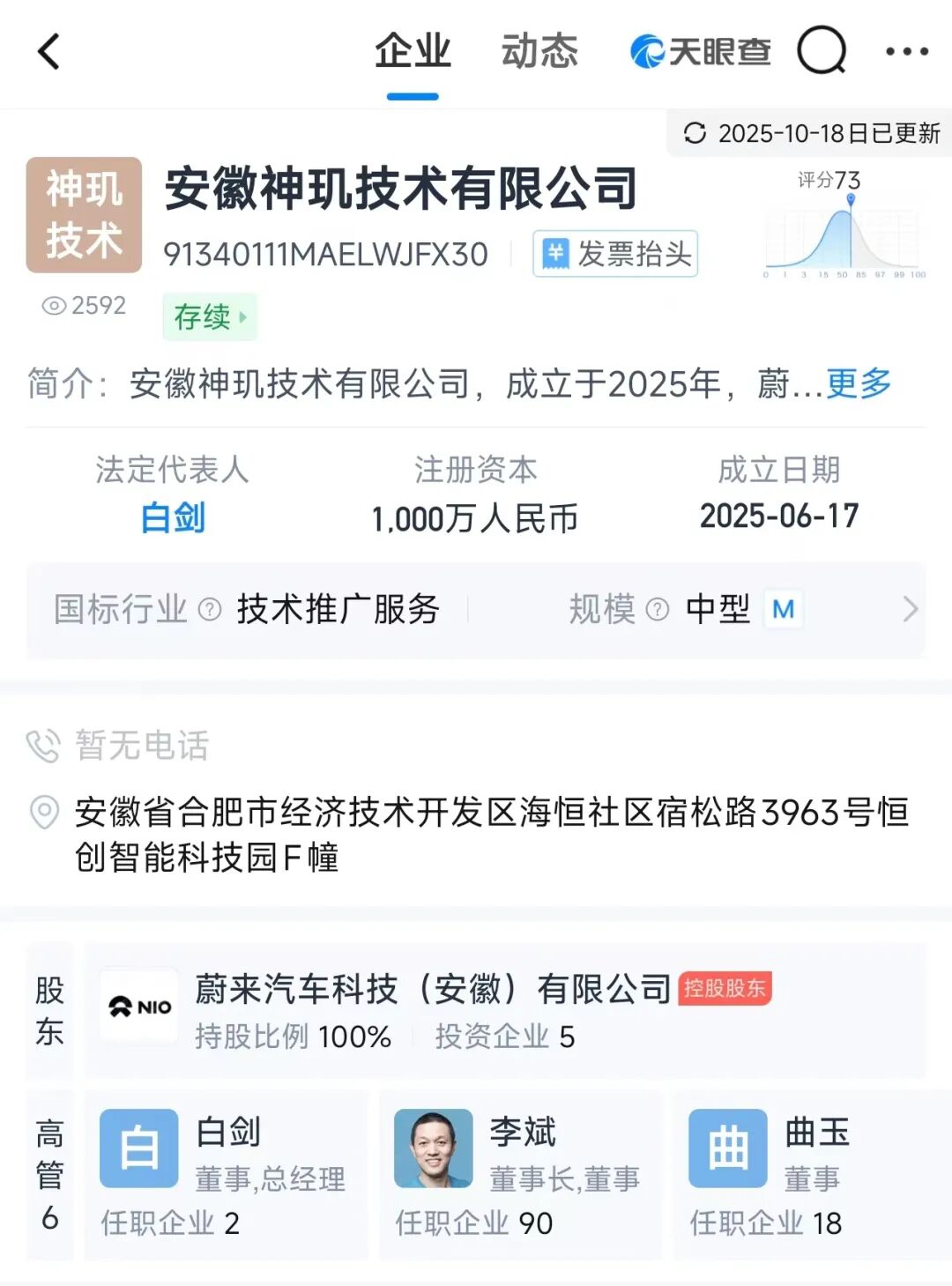Open the 国标行业 help tooltip icon
This screenshot has width=952, height=1286.
209,608
